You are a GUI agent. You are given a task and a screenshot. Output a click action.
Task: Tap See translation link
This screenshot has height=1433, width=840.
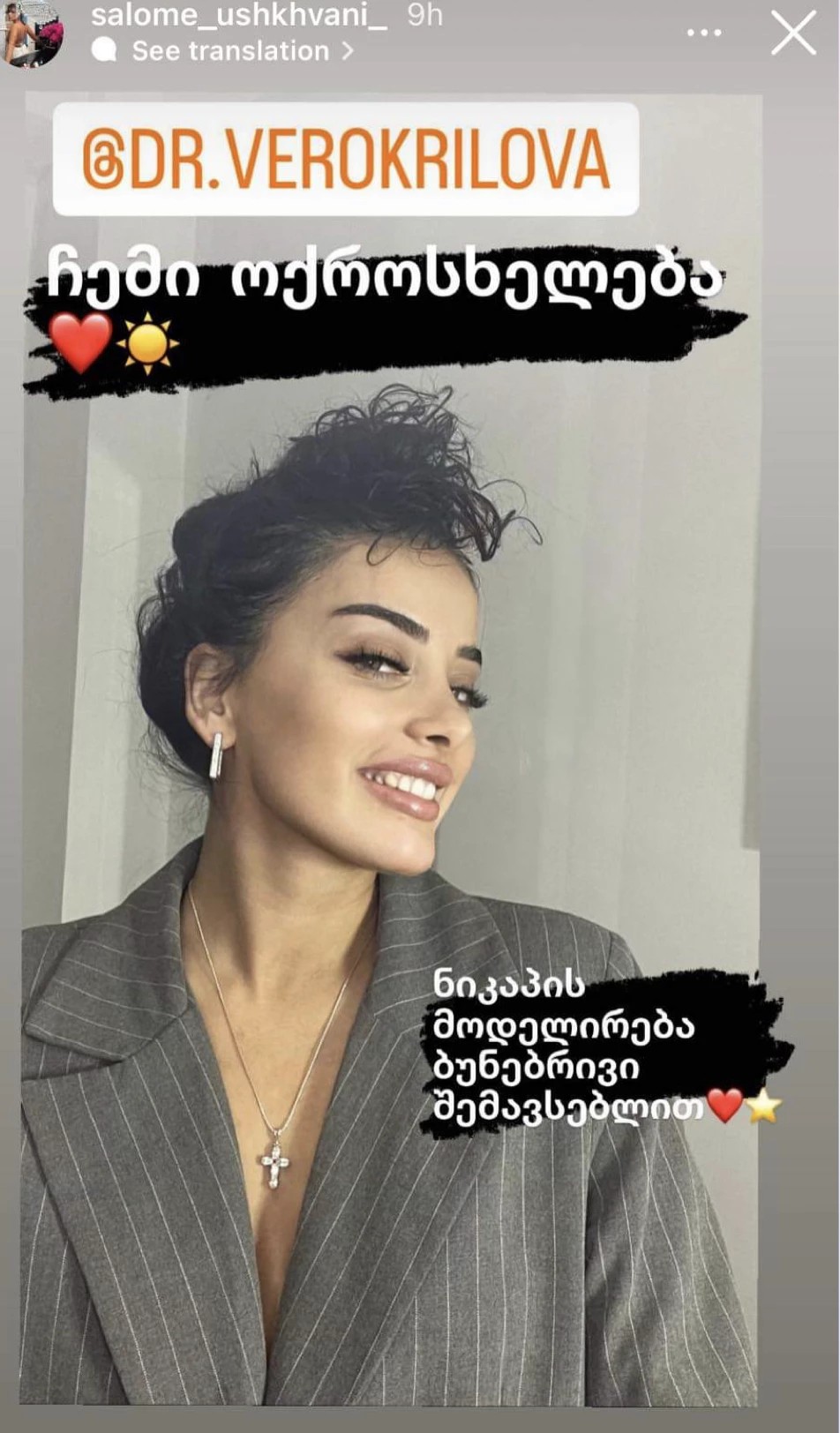(229, 51)
